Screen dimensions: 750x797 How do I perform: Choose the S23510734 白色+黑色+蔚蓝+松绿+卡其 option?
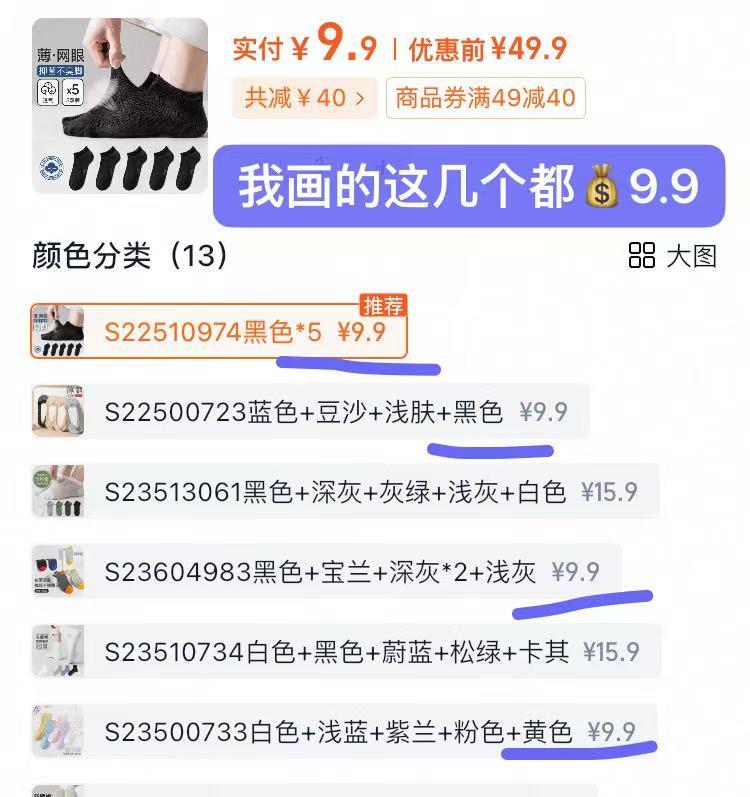pos(345,652)
